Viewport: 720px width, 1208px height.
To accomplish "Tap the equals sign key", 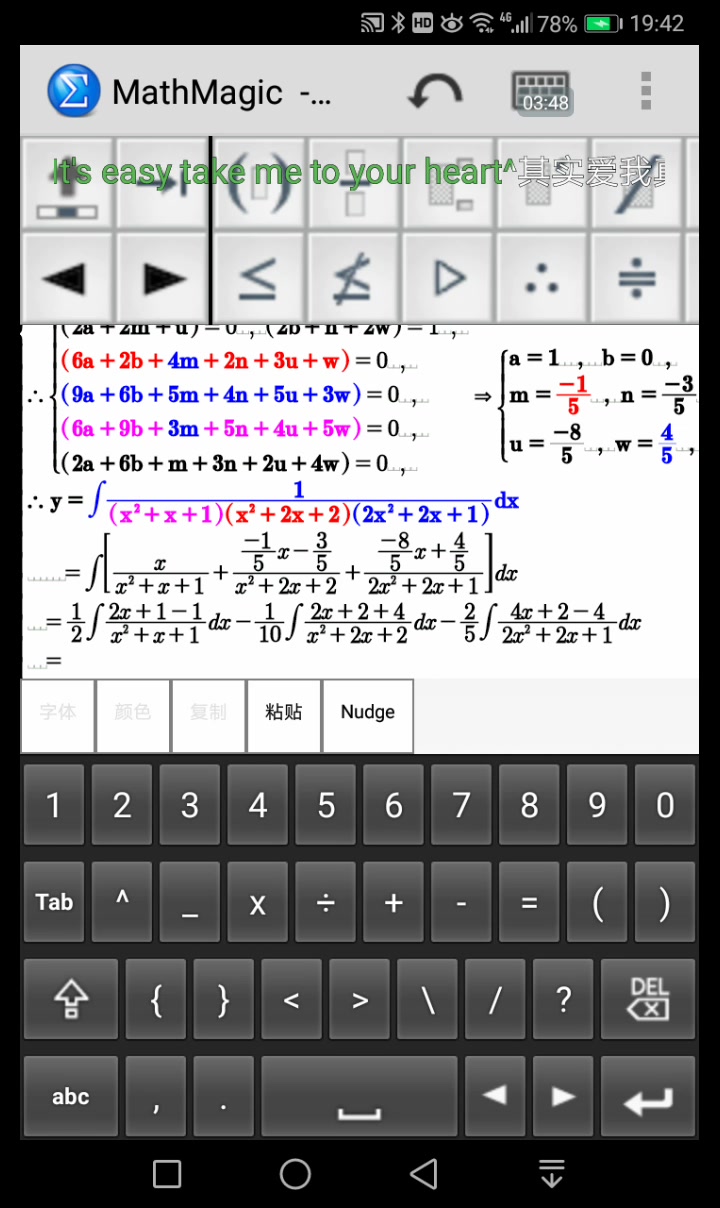I will (x=529, y=902).
